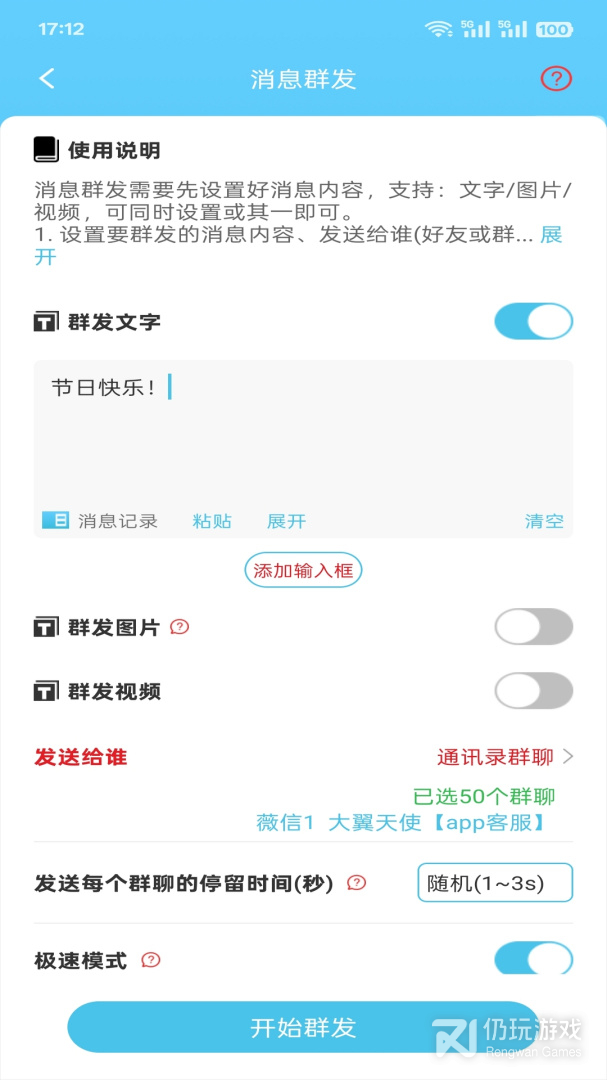Viewport: 607px width, 1080px height.
Task: Enable the 群发视频 switch
Action: pos(533,691)
